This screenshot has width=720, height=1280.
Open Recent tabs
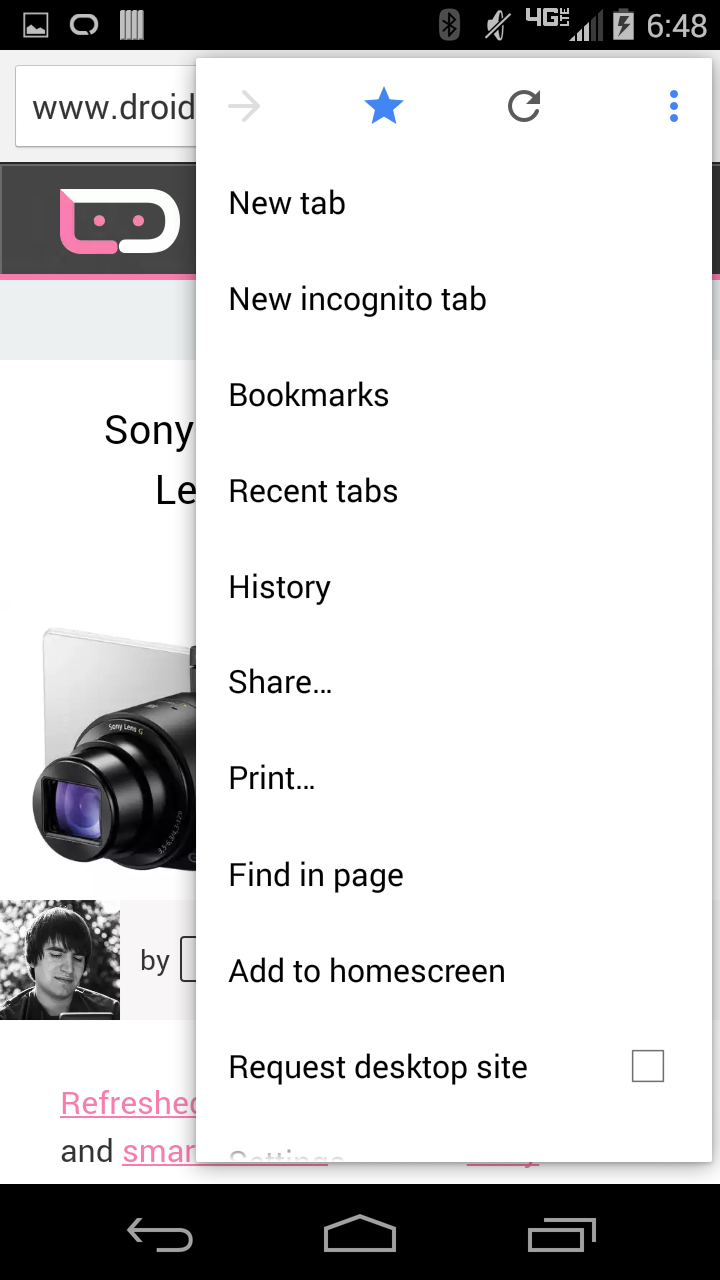click(313, 491)
